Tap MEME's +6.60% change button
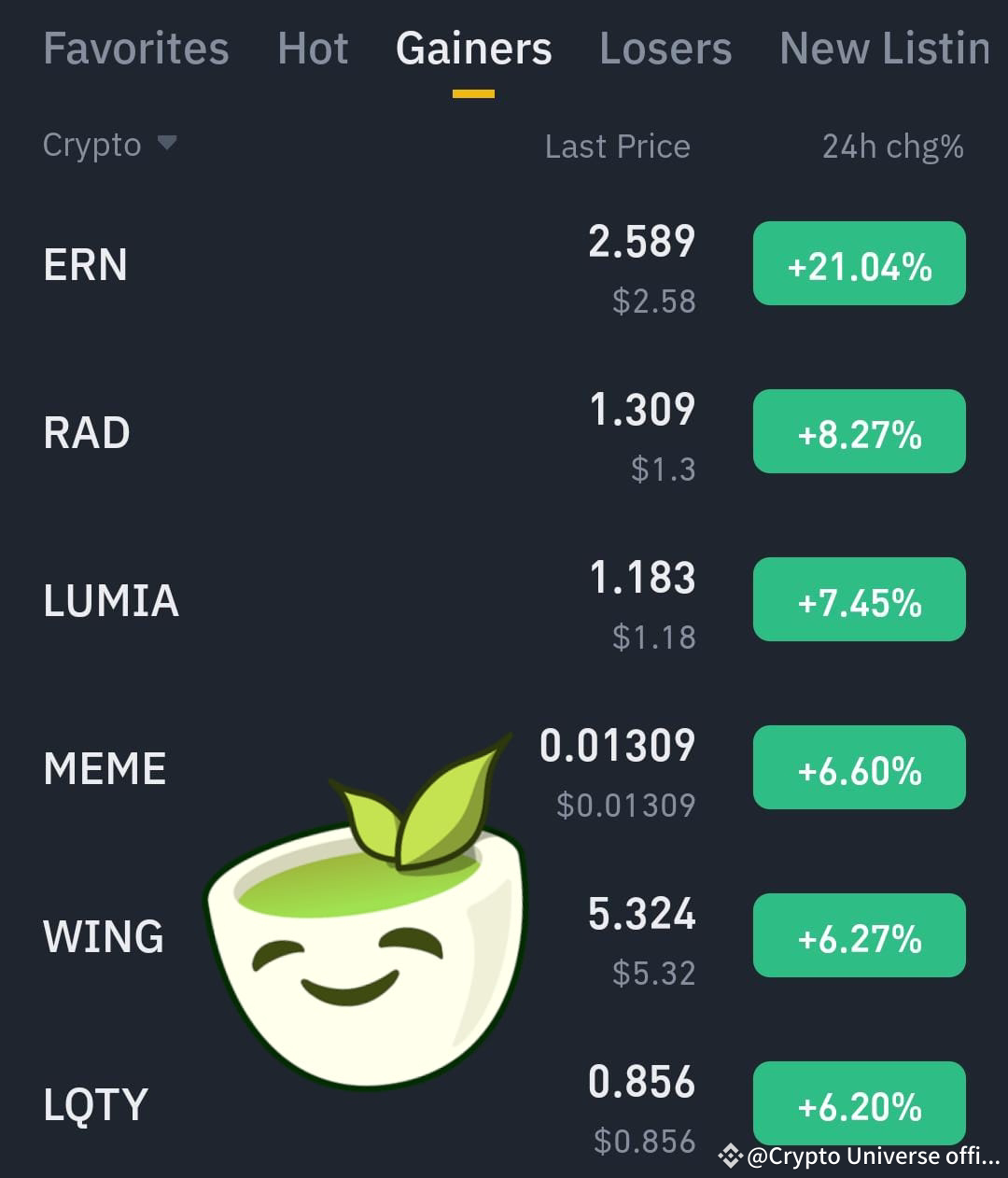Screen dimensions: 1008x1178 [x=859, y=767]
